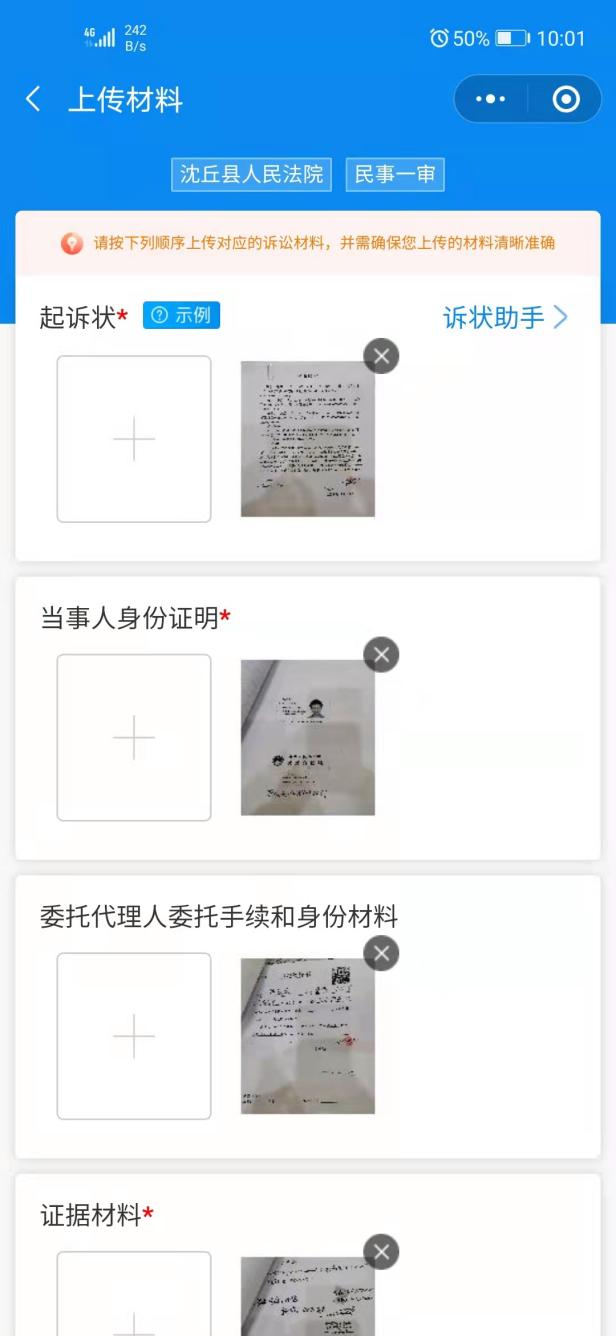Add a file under 当事人身份证明
The image size is (616, 1336).
134,738
